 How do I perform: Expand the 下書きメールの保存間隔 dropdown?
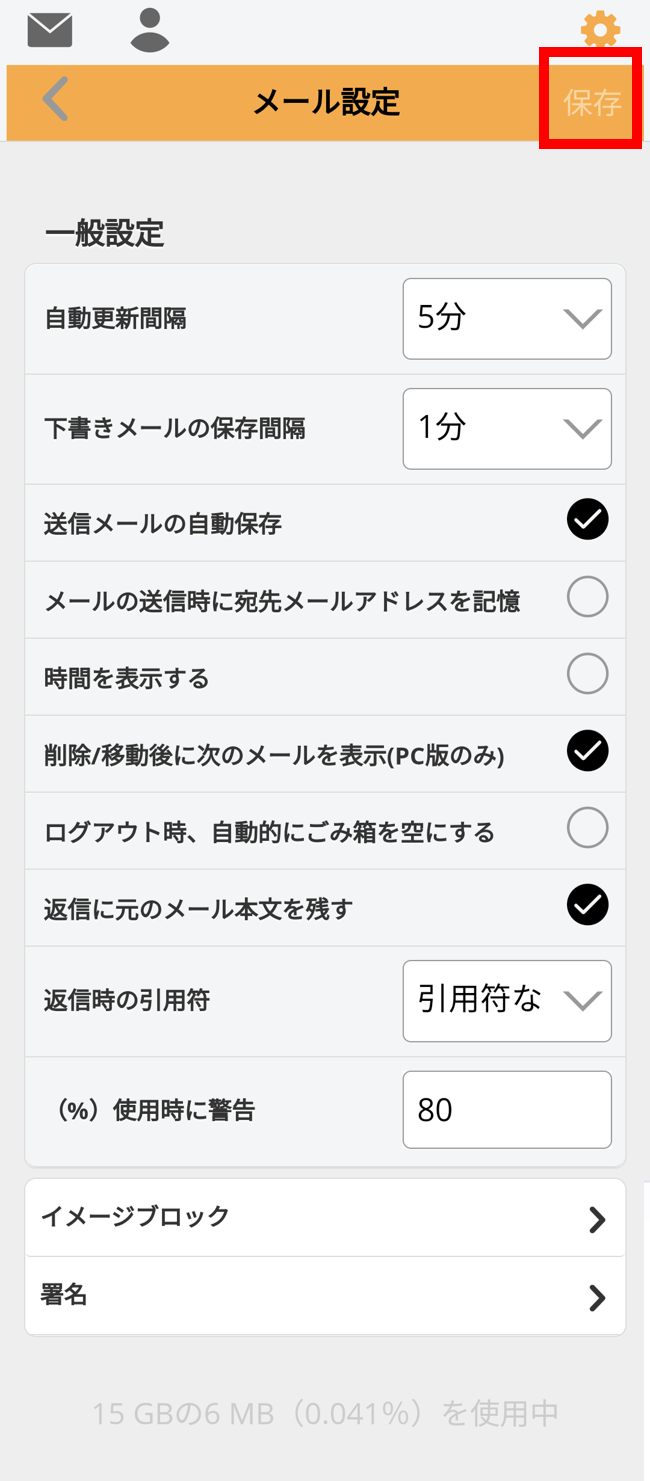(507, 429)
